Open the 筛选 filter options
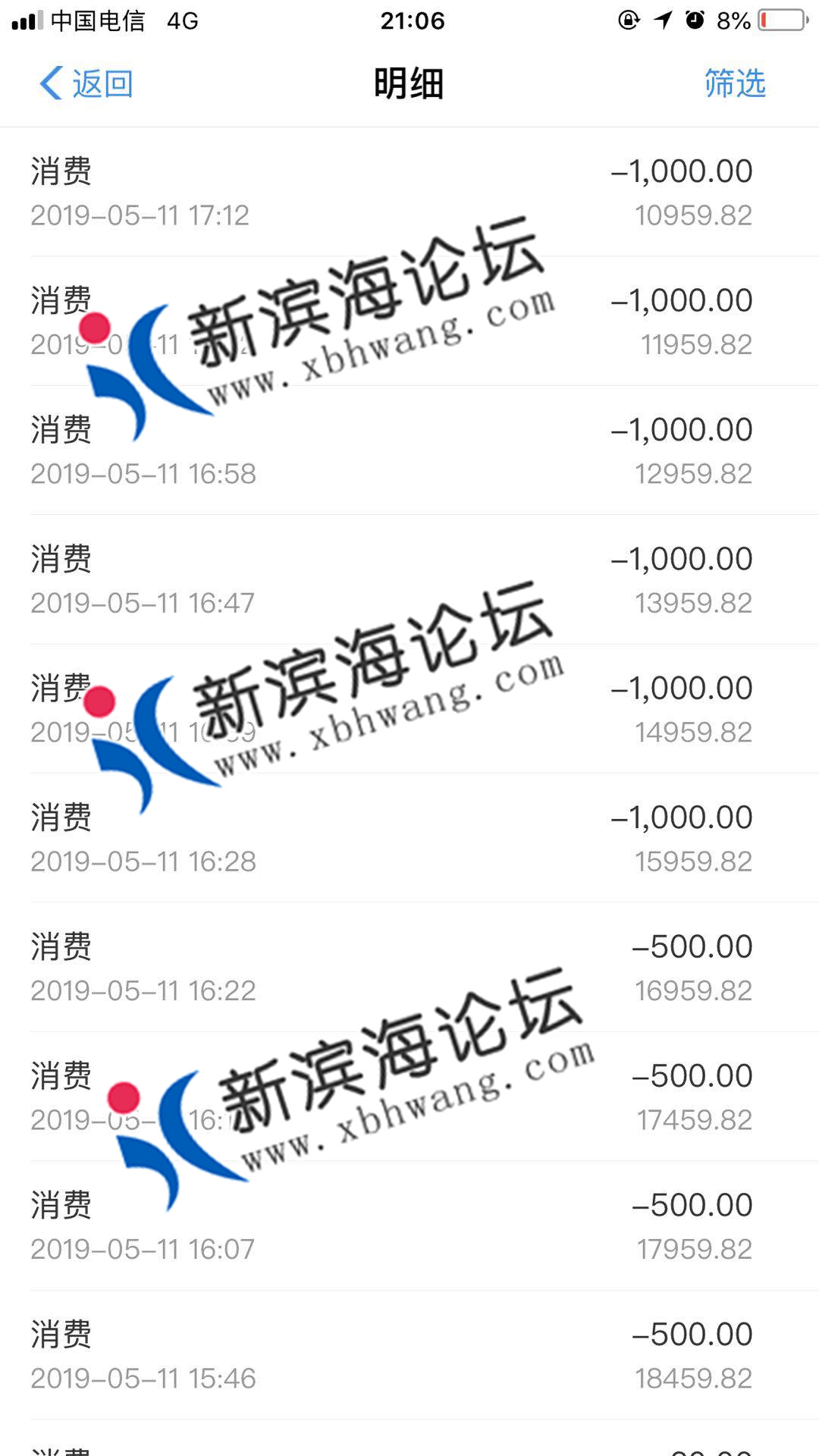 734,83
